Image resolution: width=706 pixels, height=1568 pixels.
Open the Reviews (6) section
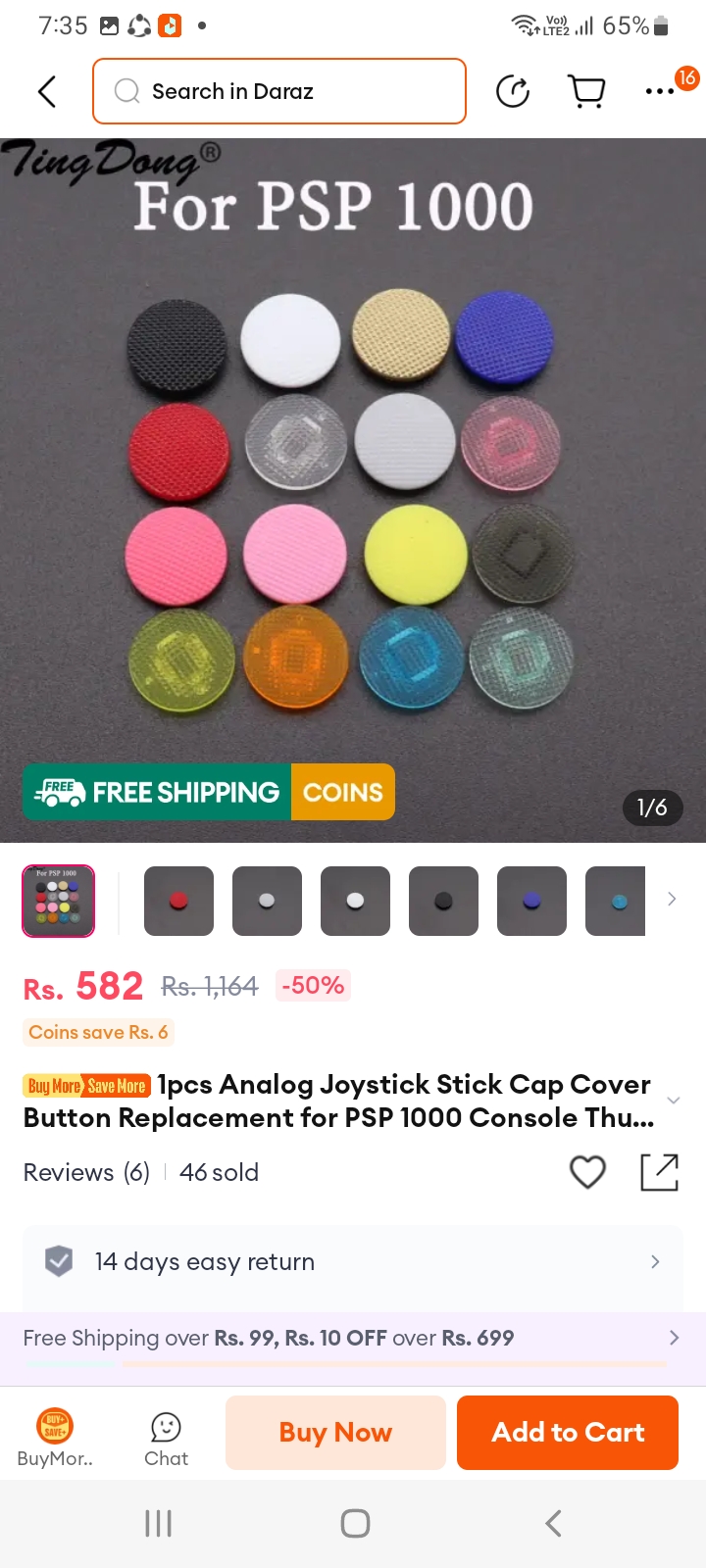click(86, 1172)
